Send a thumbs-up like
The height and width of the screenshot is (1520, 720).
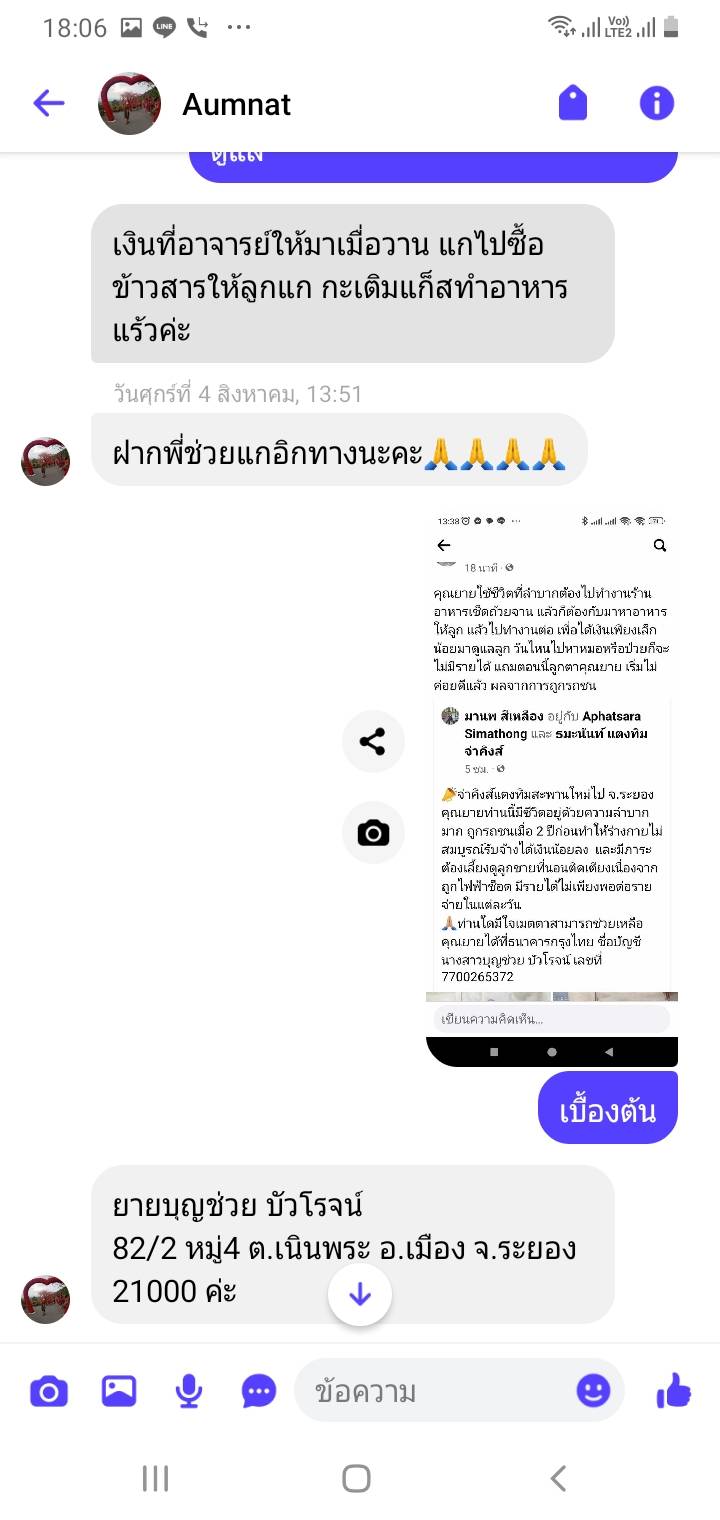[x=674, y=1390]
